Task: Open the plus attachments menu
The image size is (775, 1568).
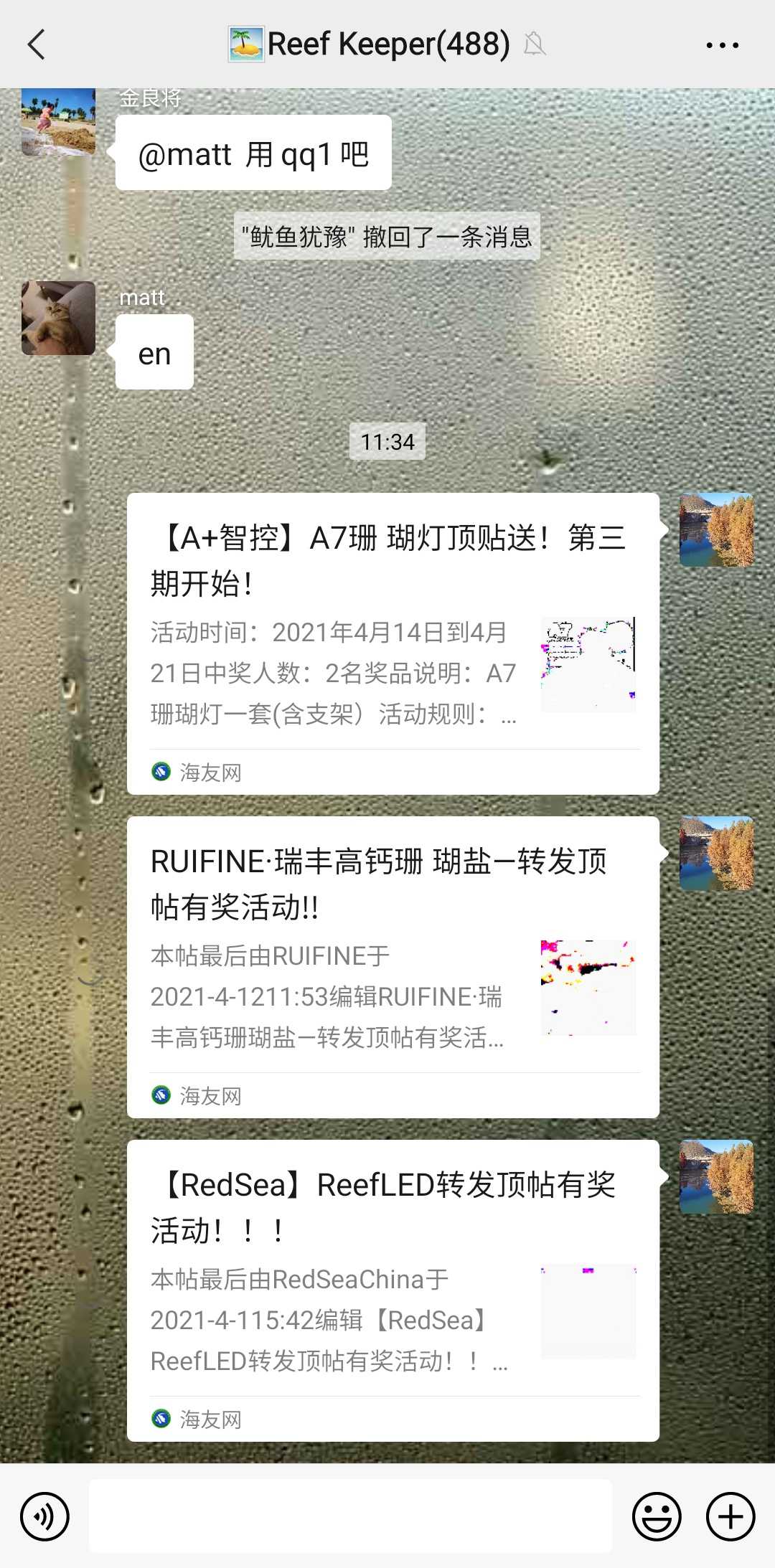Action: tap(731, 1516)
